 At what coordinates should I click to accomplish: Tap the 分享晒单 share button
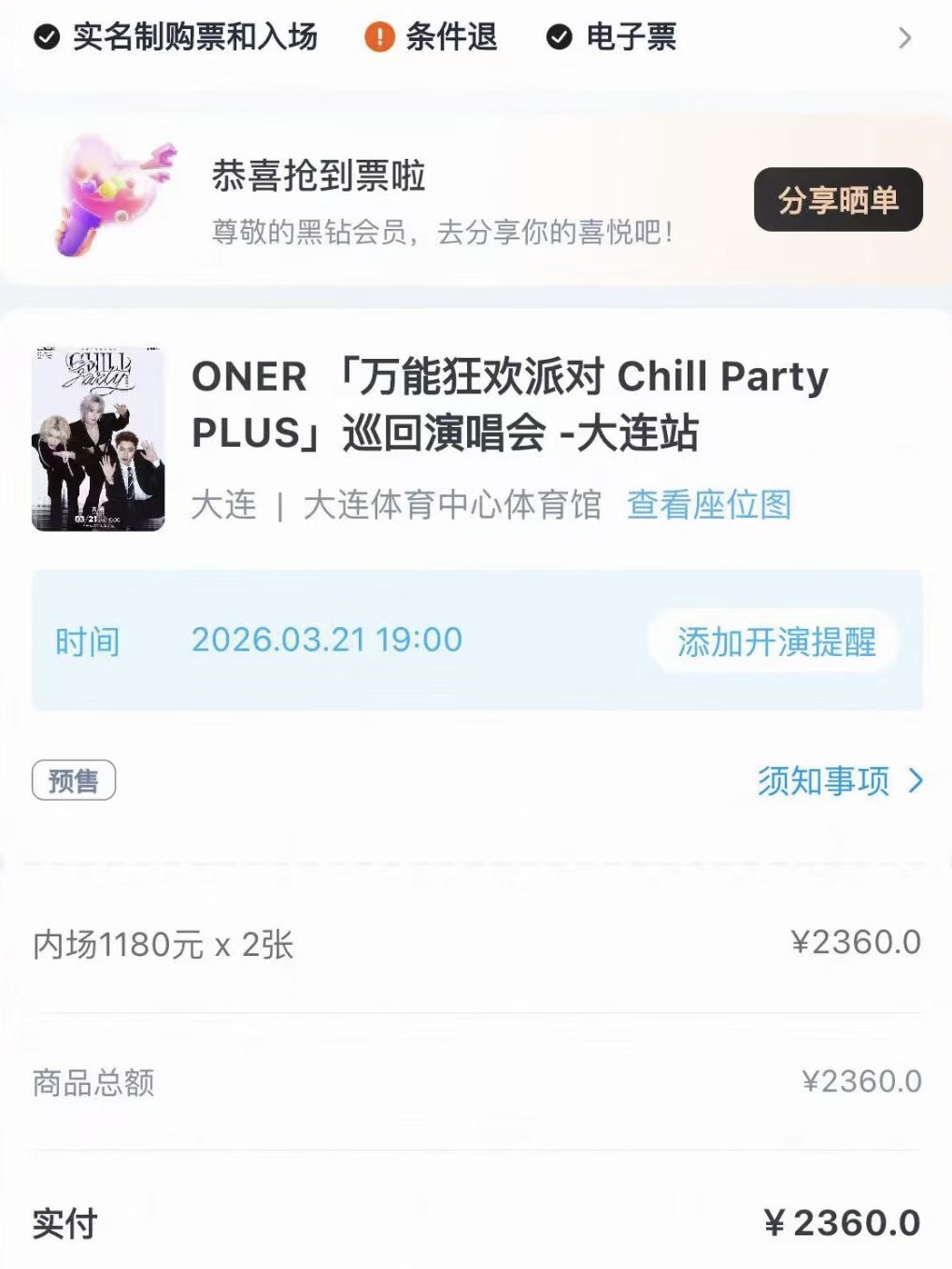838,200
